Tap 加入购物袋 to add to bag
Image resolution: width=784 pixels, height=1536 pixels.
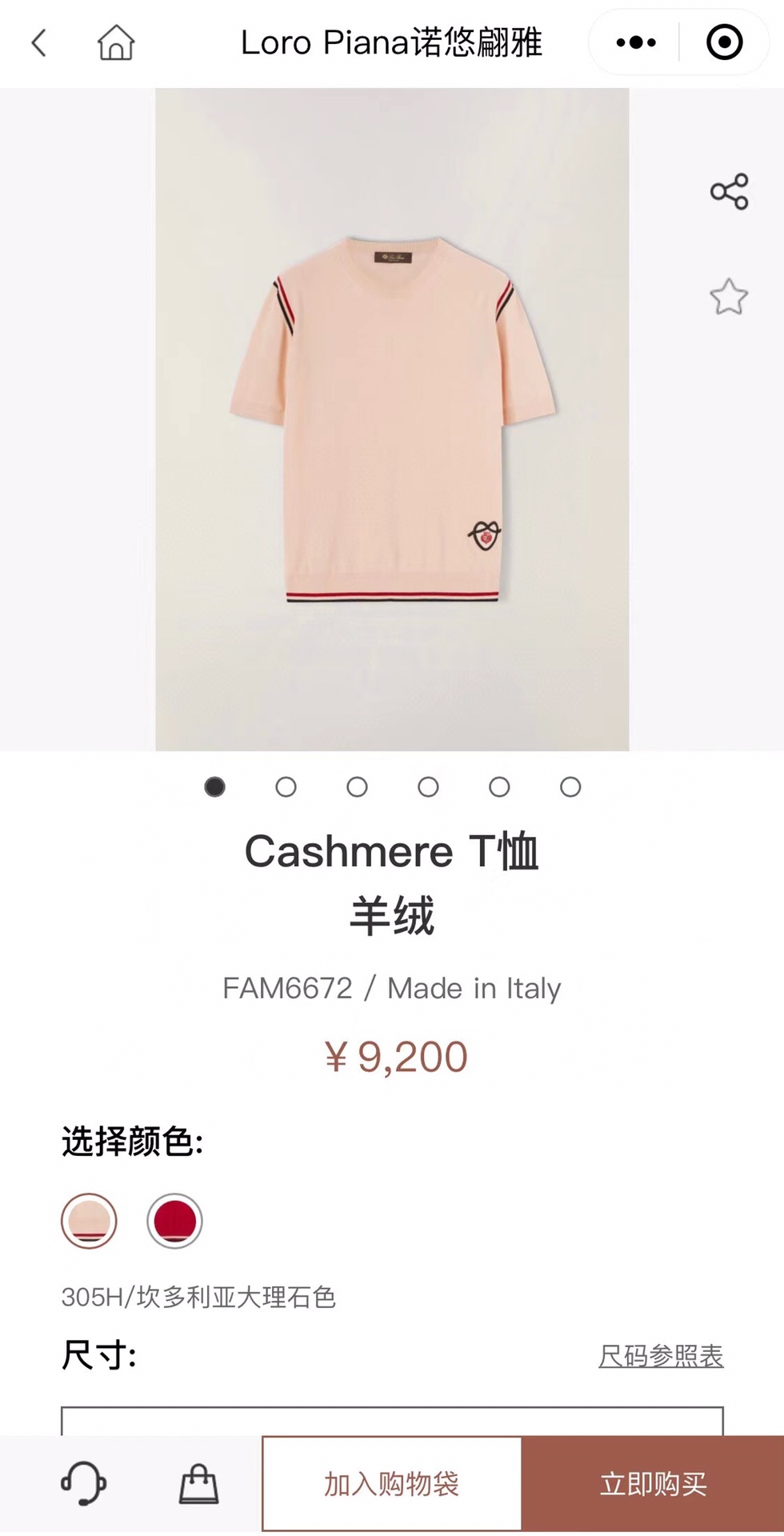pos(391,1484)
